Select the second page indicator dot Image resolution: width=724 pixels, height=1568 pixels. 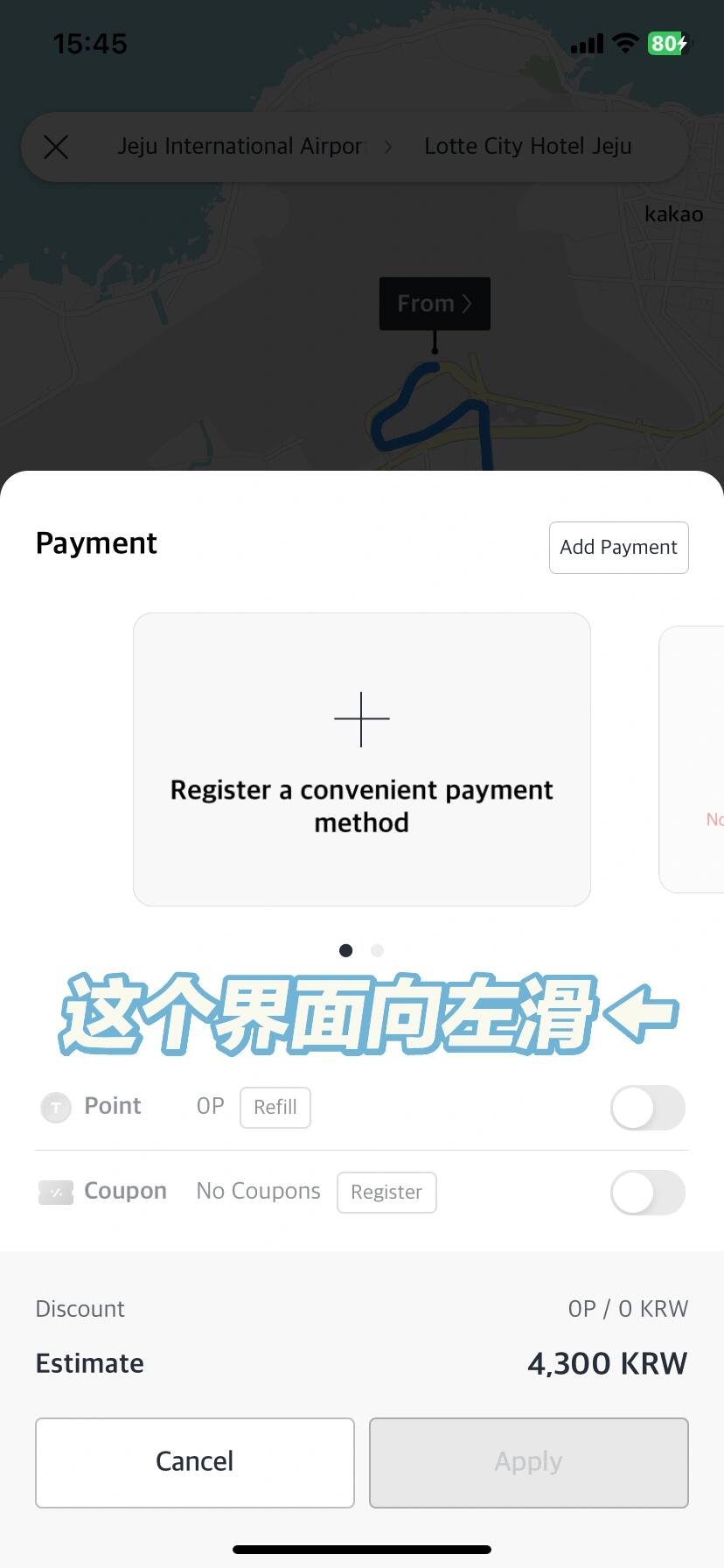click(x=377, y=950)
